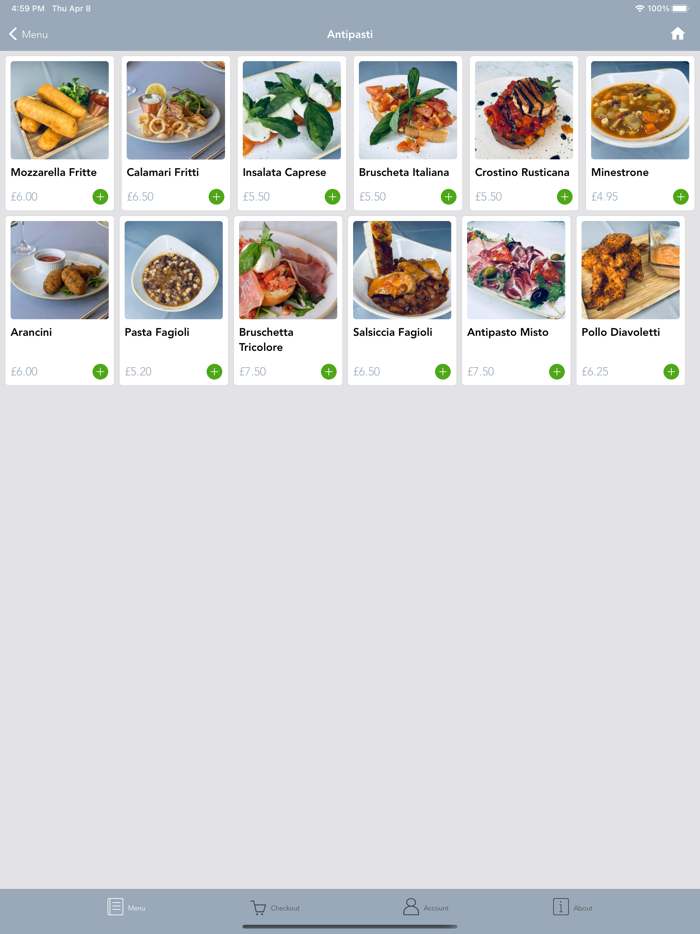Add Salsiccia Fagioli to order
The image size is (700, 934).
click(442, 372)
